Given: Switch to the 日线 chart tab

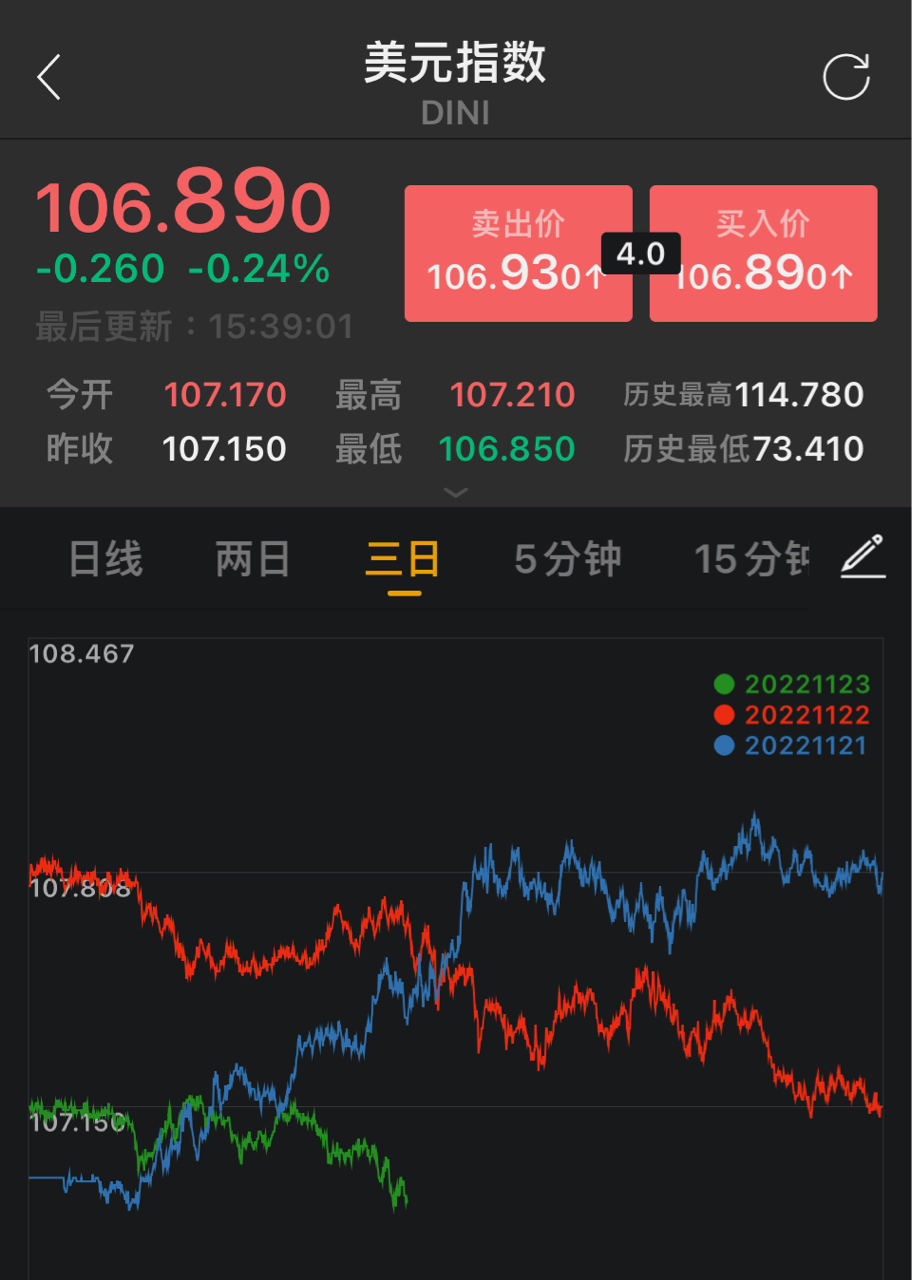Looking at the screenshot, I should coord(105,559).
